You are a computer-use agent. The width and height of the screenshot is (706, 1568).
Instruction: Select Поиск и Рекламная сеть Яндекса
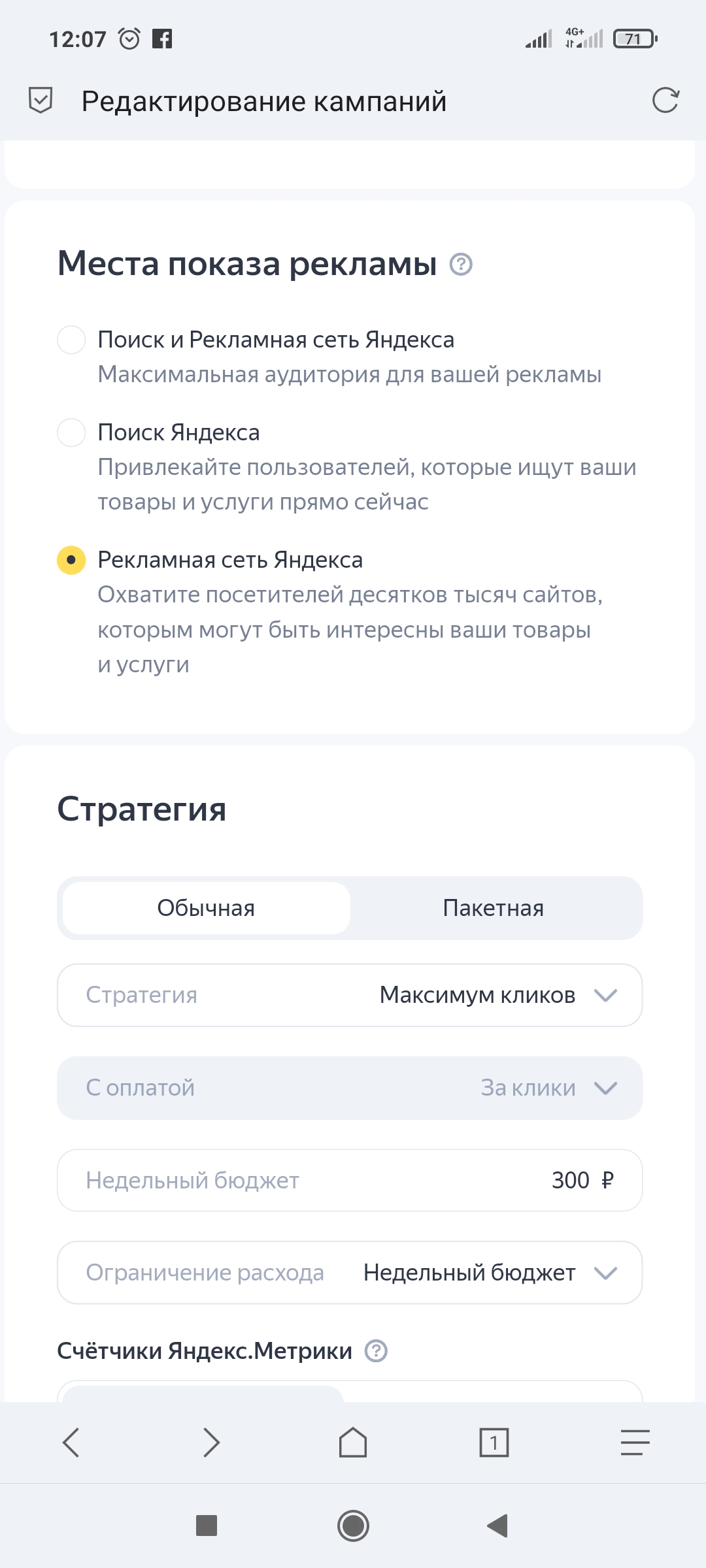click(71, 340)
